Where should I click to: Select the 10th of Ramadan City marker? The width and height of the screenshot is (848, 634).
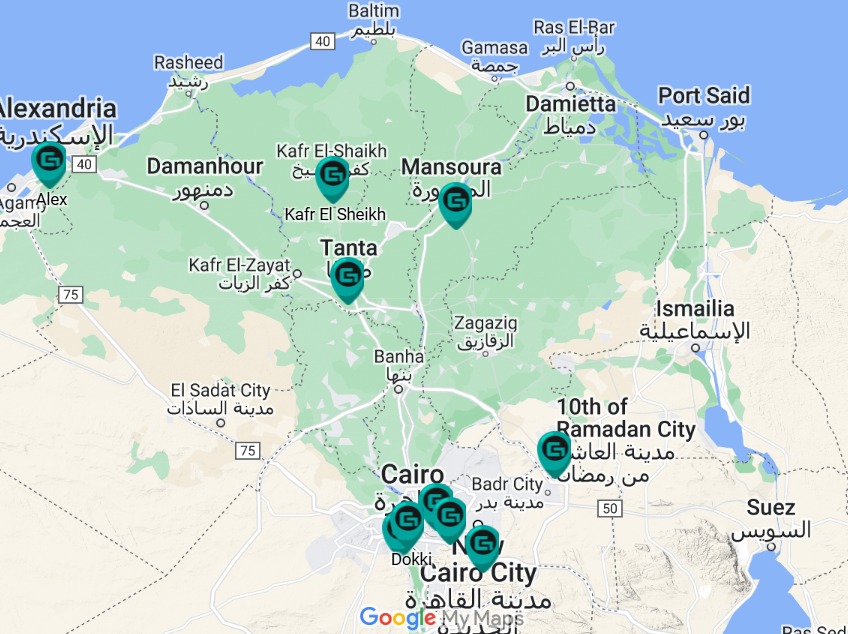554,450
